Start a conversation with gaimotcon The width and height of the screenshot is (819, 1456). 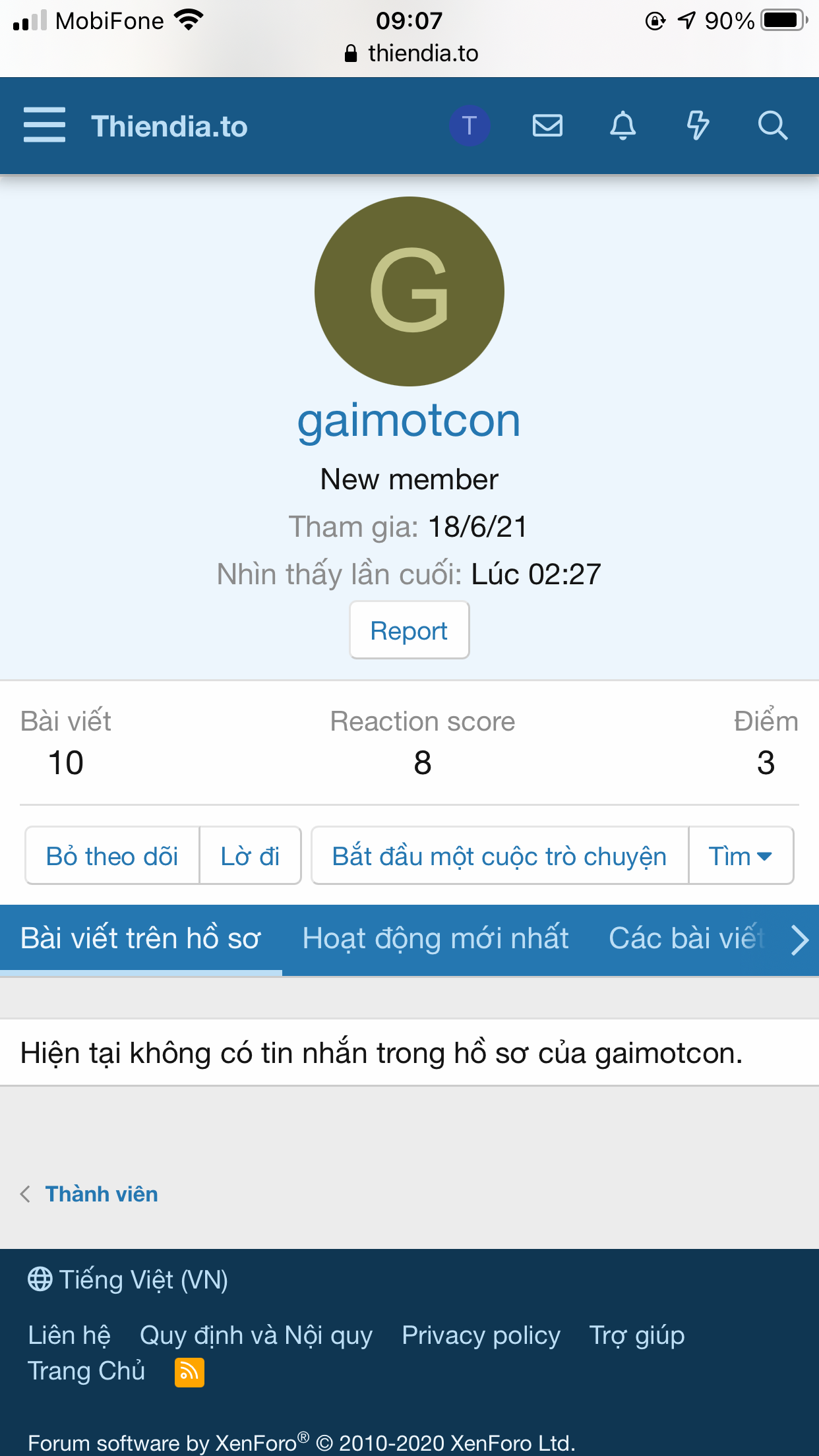click(x=499, y=856)
